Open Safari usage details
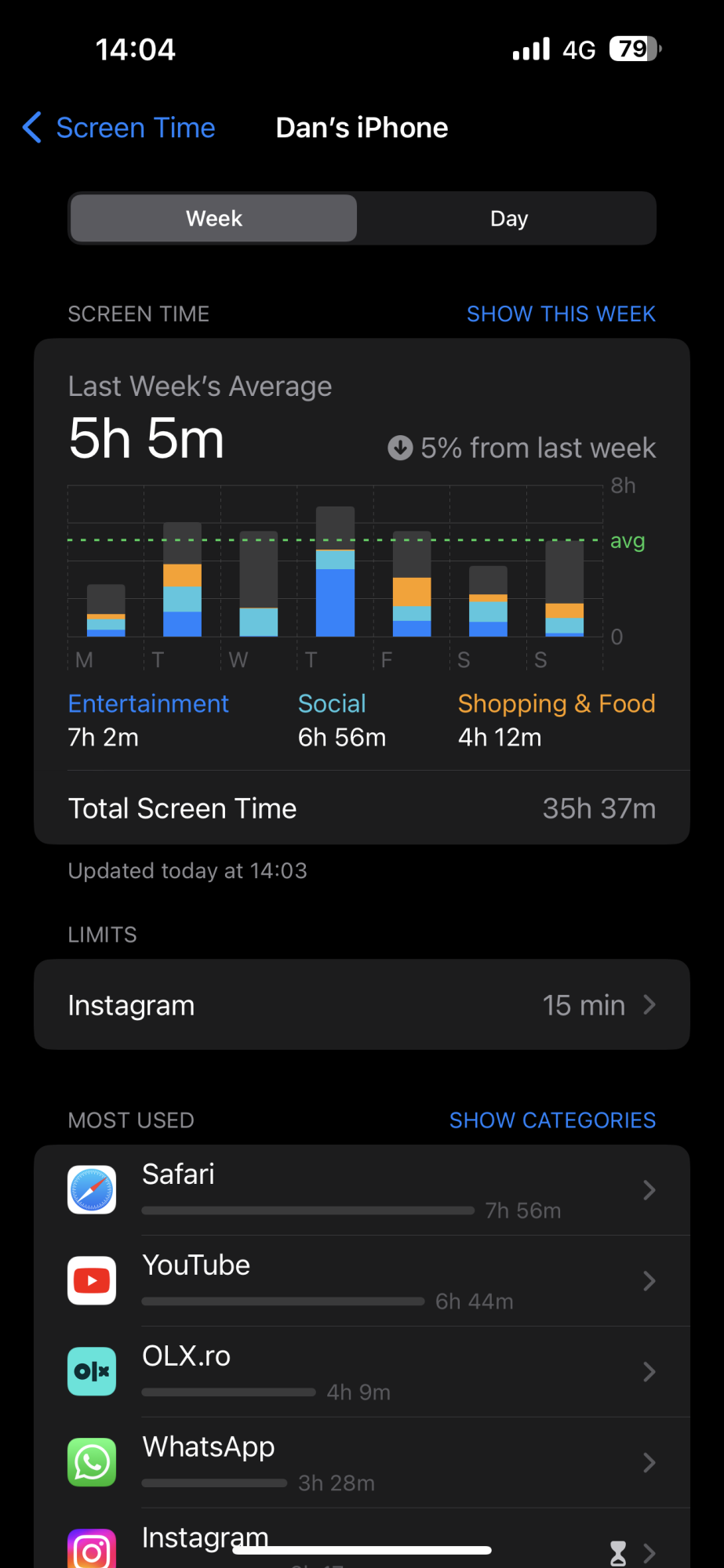This screenshot has height=1568, width=724. 362,1190
